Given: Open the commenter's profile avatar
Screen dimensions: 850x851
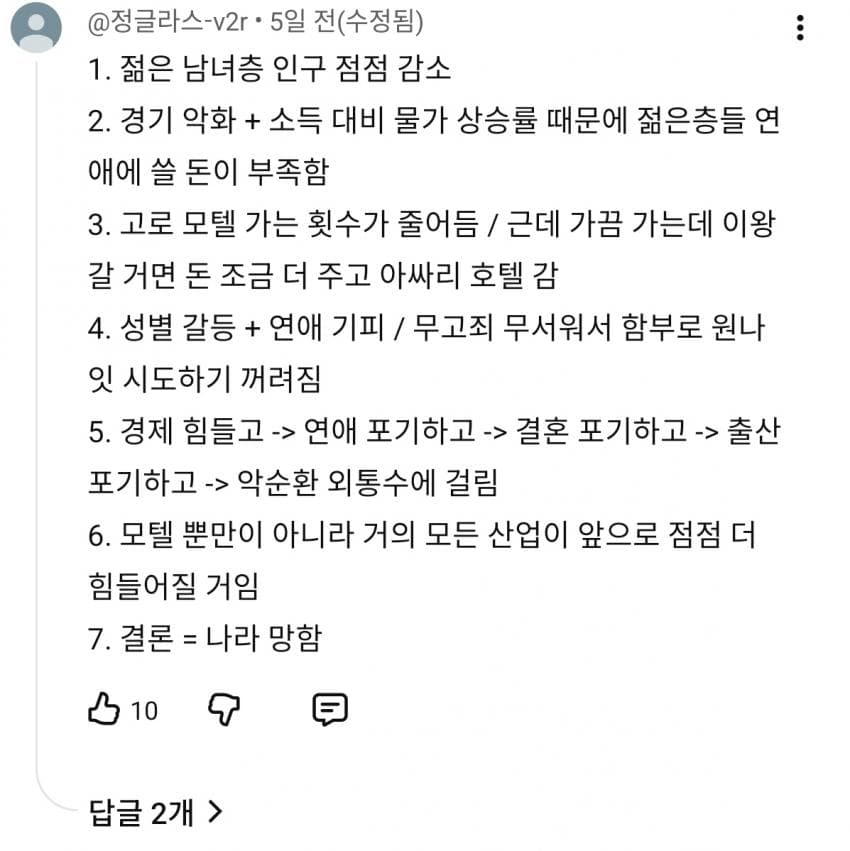Looking at the screenshot, I should (x=36, y=28).
